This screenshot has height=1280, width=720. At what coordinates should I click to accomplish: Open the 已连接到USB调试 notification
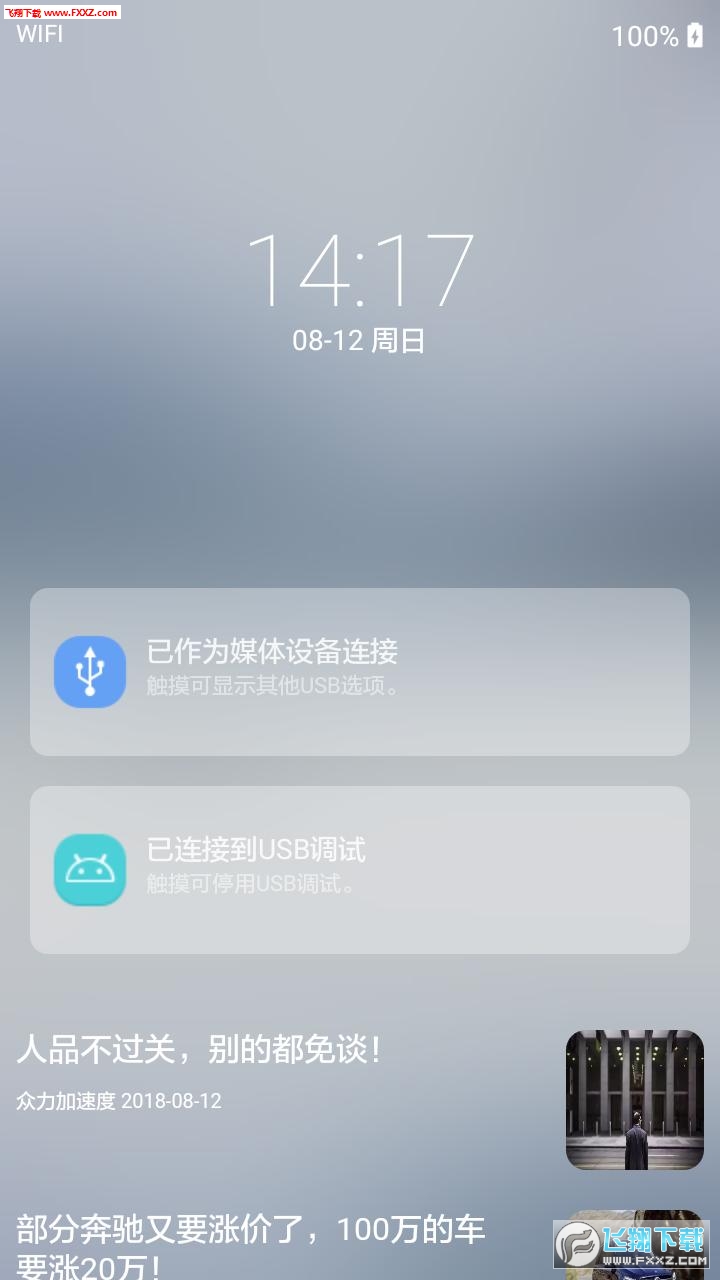360,870
